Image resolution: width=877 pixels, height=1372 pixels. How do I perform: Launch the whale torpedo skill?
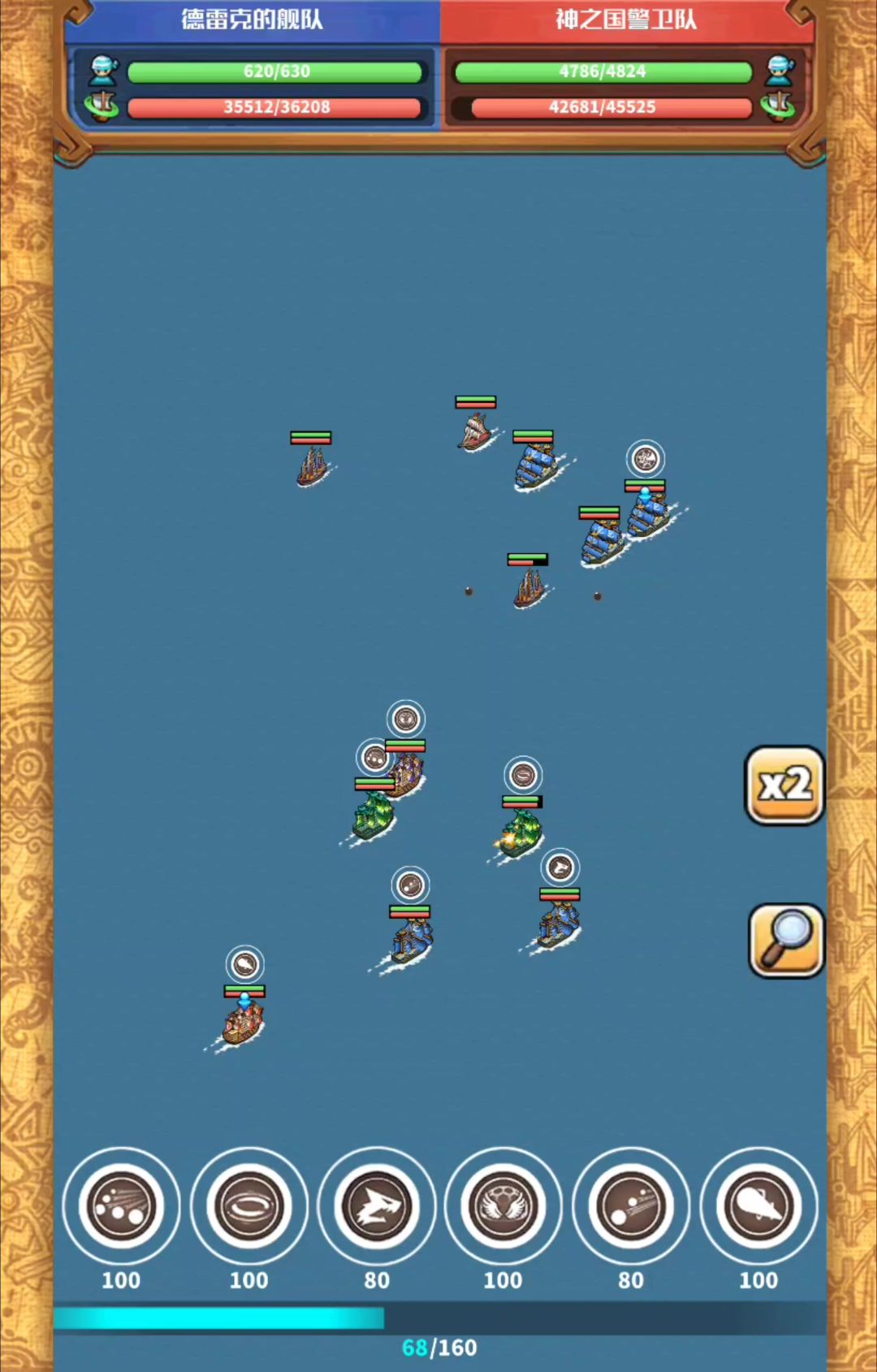[758, 1206]
